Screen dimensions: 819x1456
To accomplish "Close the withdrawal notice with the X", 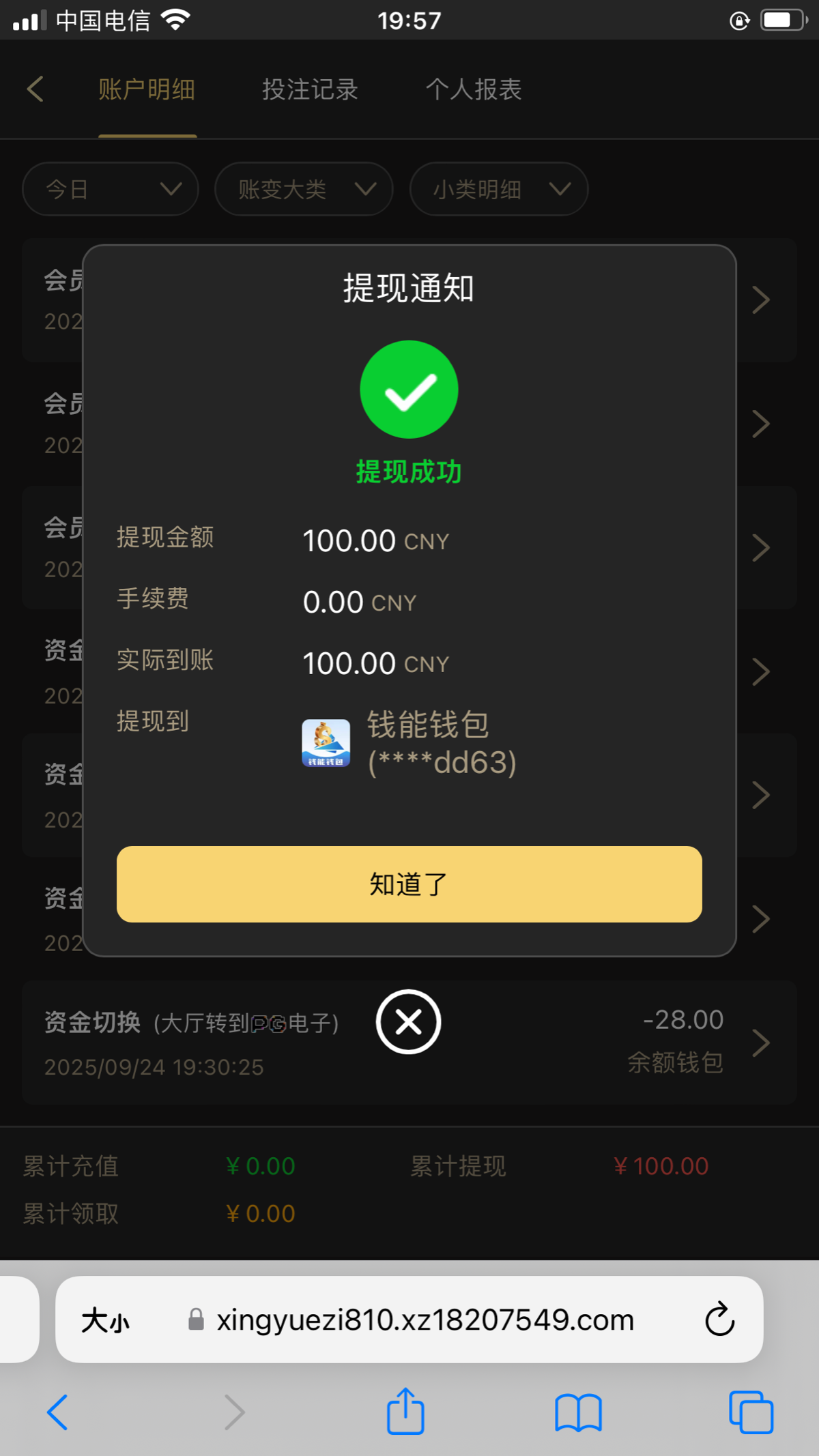I will (x=408, y=1021).
